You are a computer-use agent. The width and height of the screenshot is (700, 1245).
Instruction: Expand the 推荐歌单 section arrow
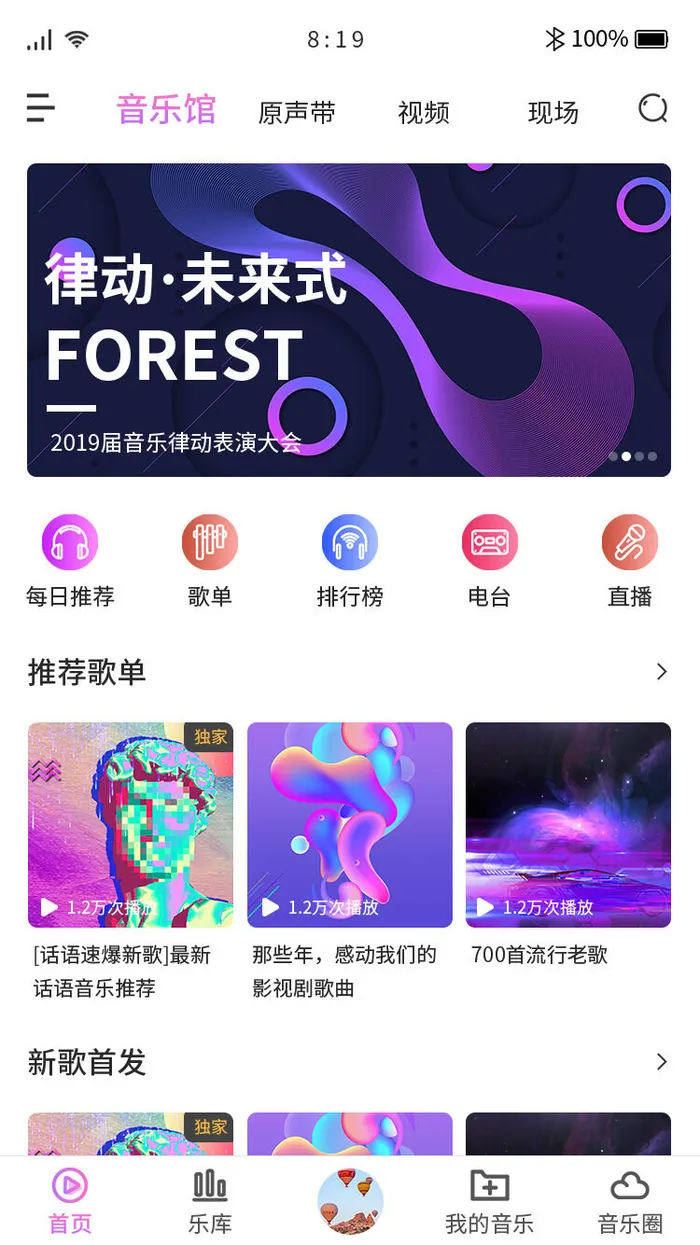(x=661, y=672)
